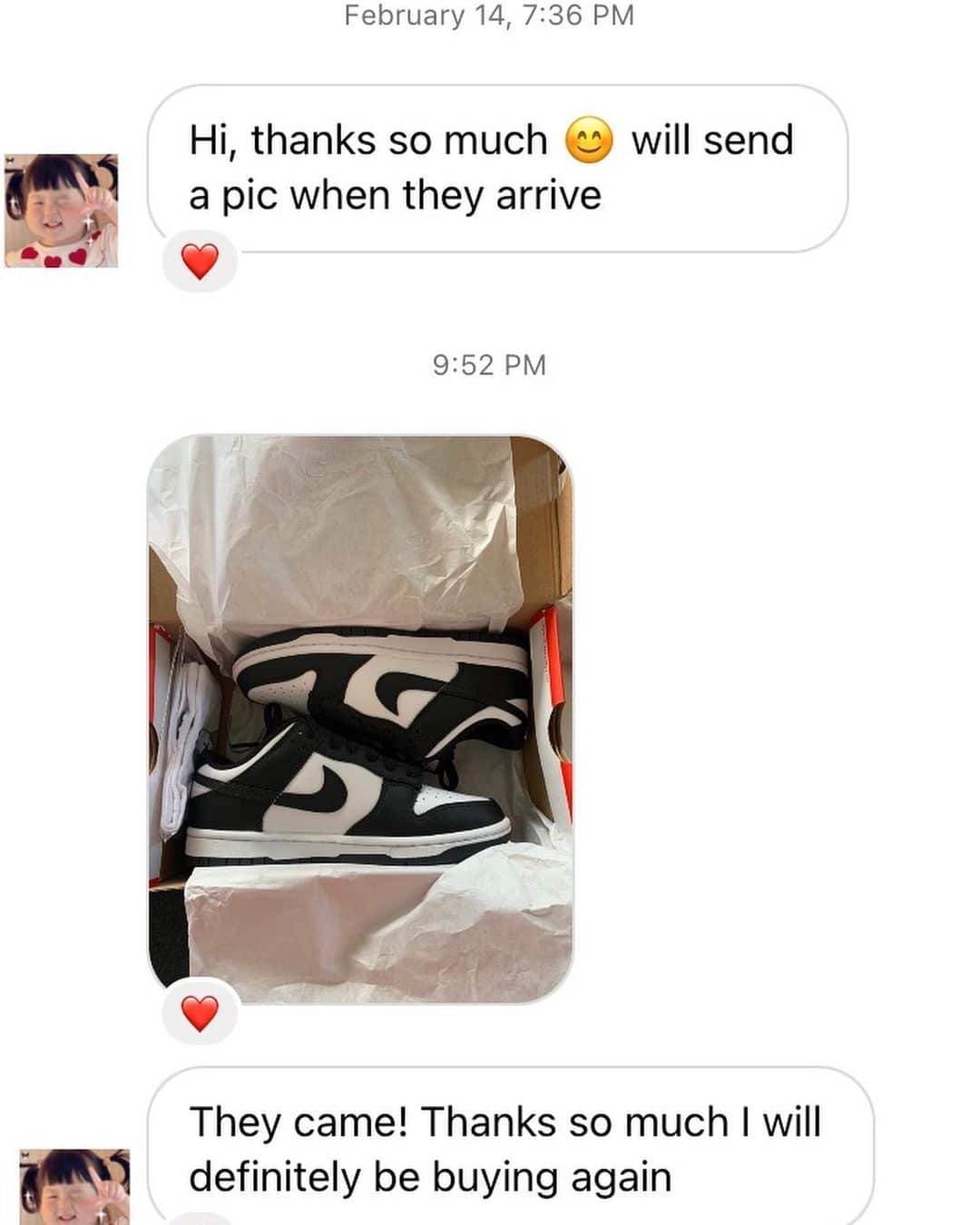Open the sender's avatar beside the 'They came!' message
Image resolution: width=980 pixels, height=1225 pixels.
(x=74, y=1187)
